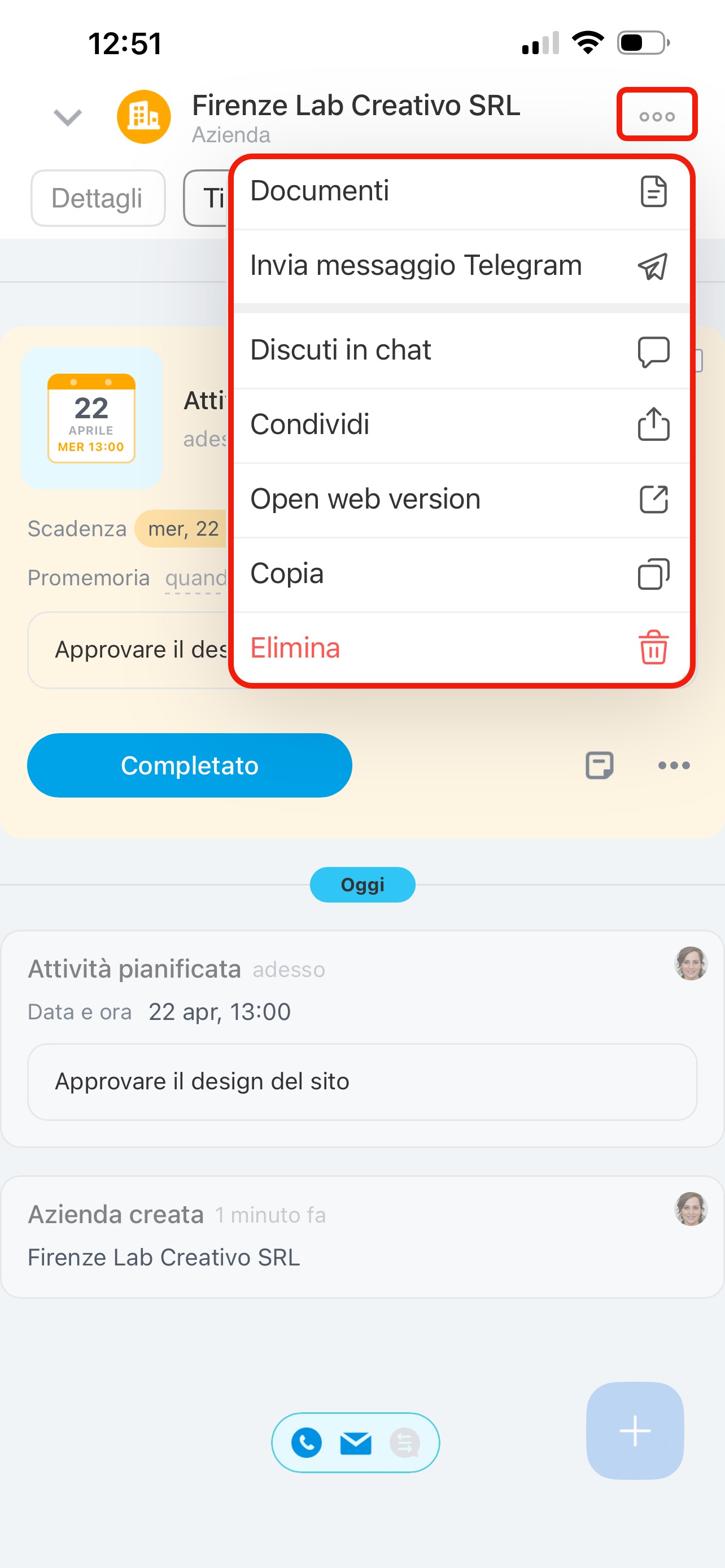Open the activity's three-dot options
This screenshot has height=1568, width=725.
coord(674,766)
